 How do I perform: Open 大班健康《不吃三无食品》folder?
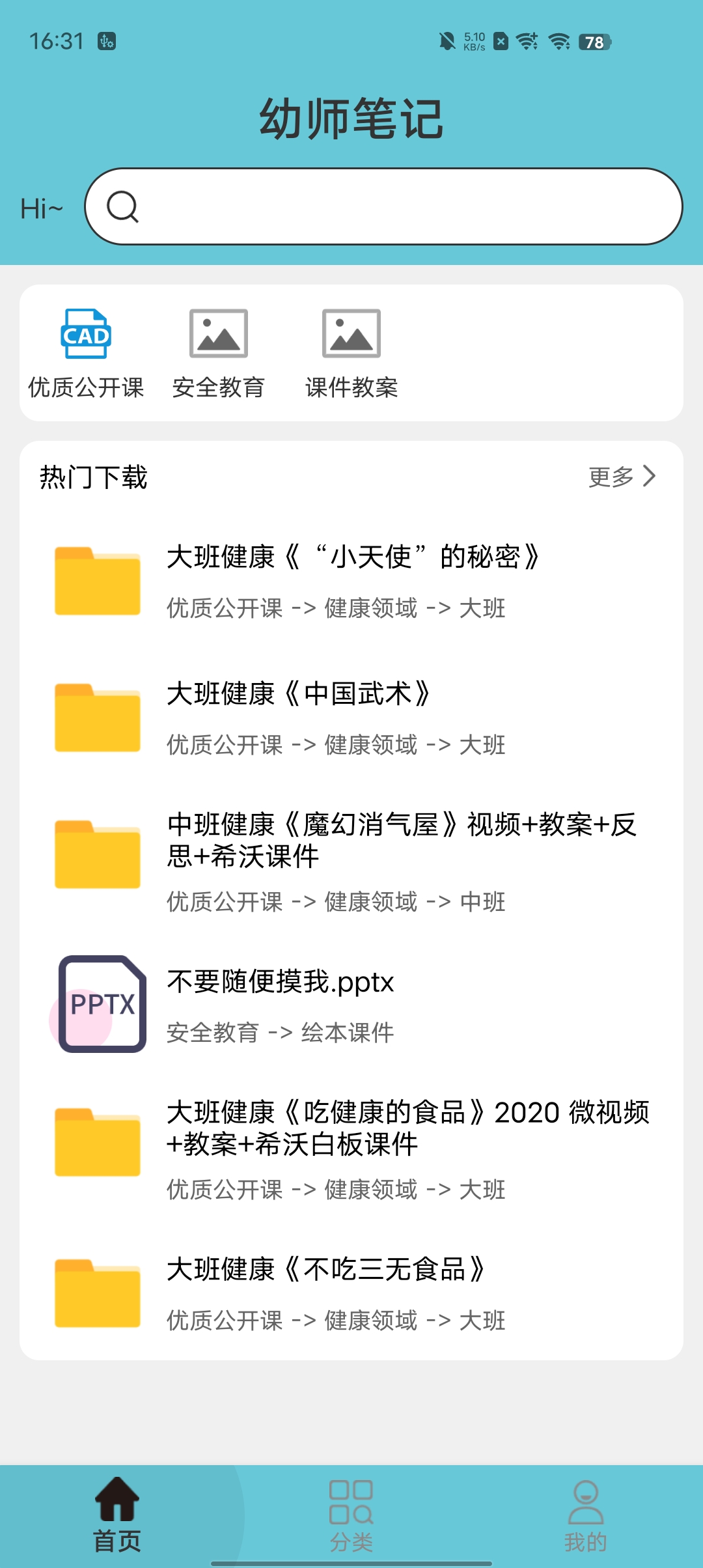[x=351, y=1293]
